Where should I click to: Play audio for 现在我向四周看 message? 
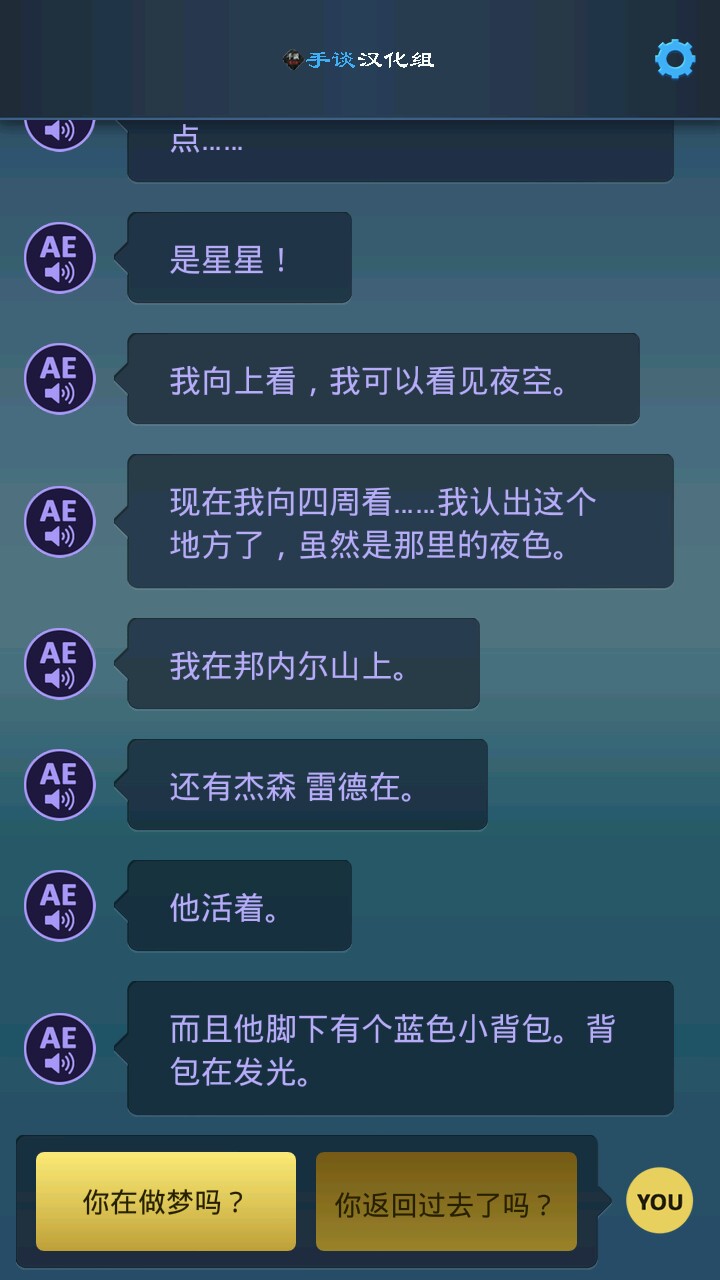tap(59, 521)
